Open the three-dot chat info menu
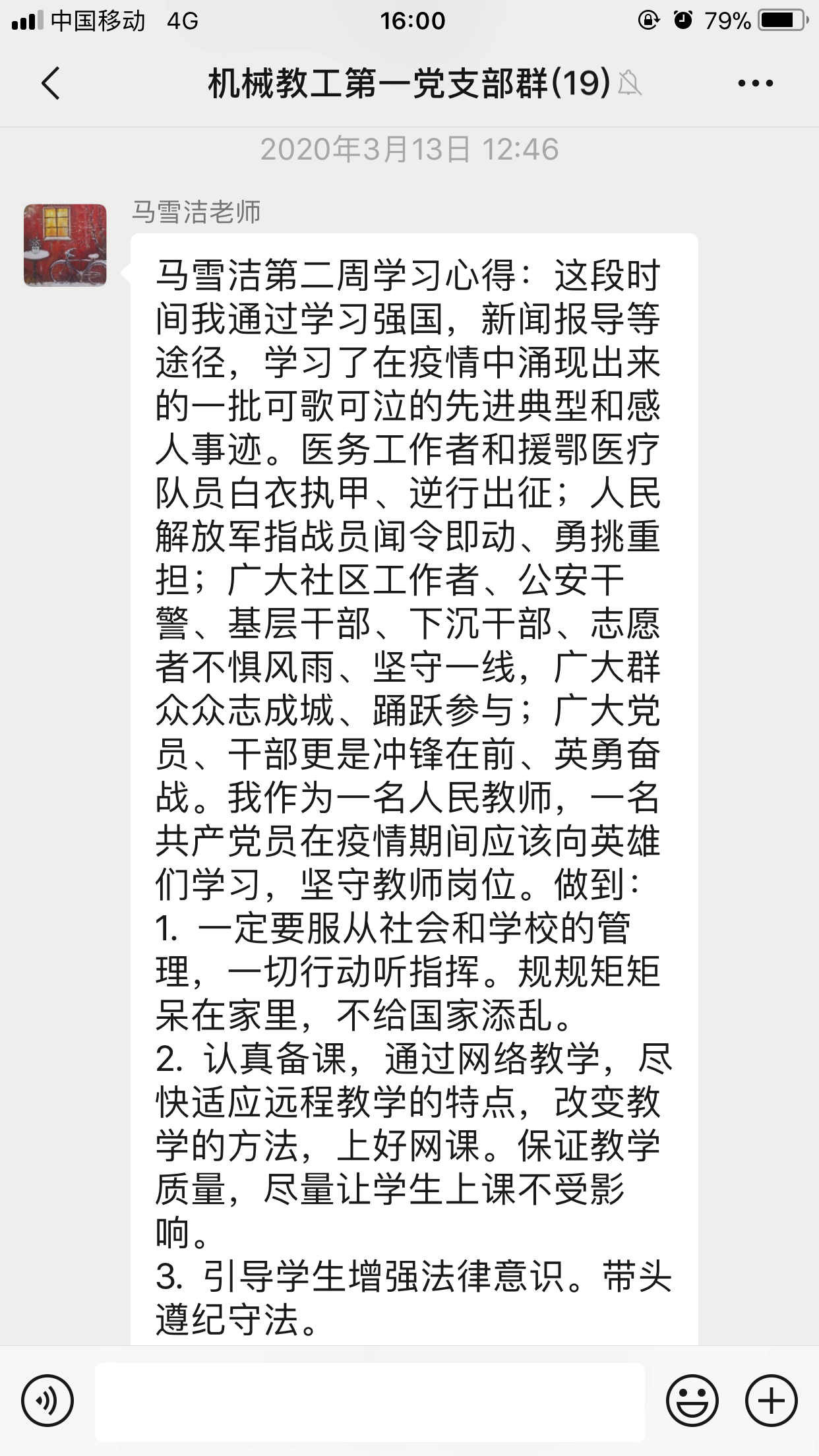The height and width of the screenshot is (1456, 819). (x=755, y=83)
